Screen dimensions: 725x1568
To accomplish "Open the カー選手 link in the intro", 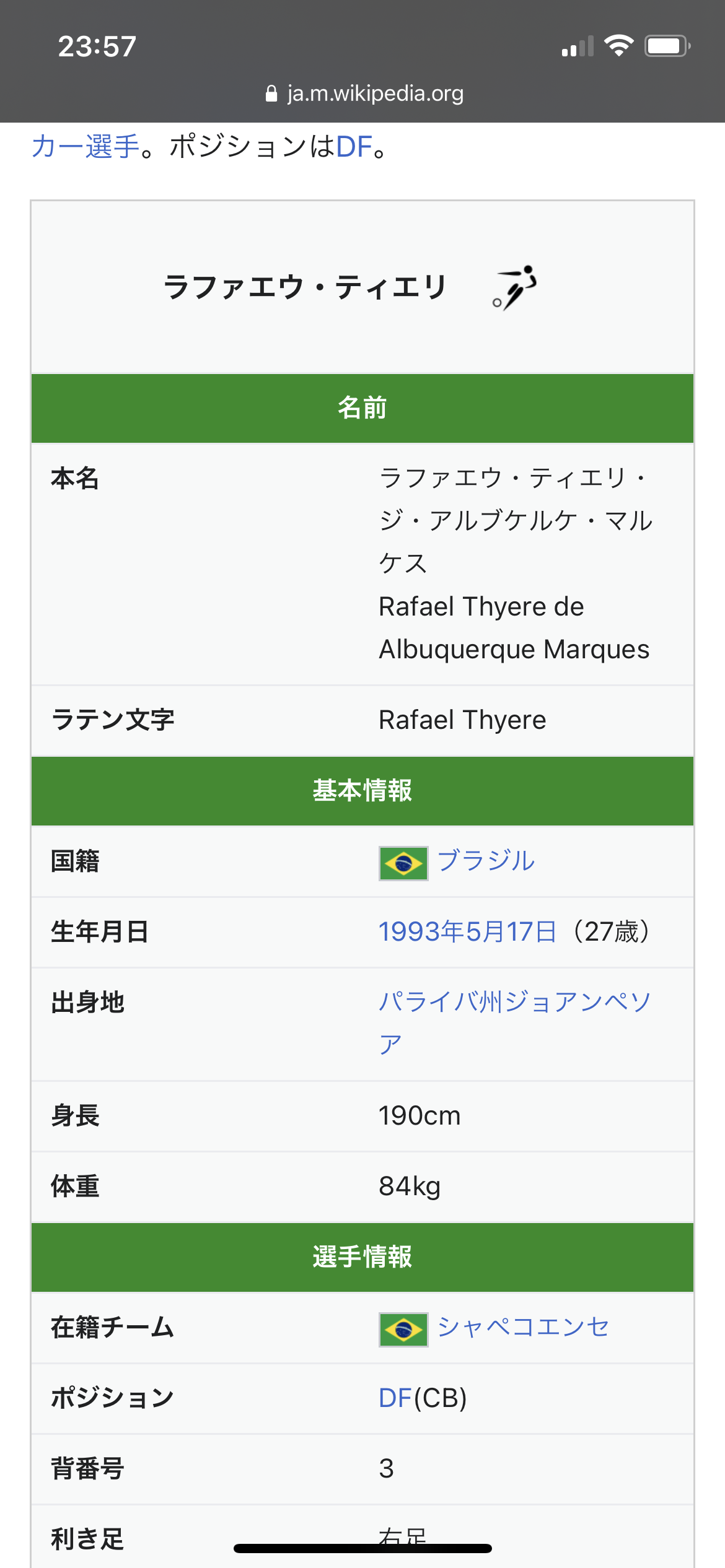I will [86, 147].
